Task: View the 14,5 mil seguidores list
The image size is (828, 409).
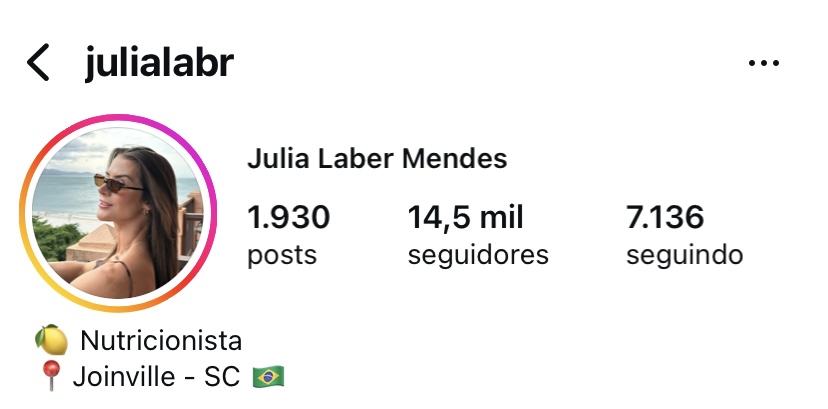Action: [477, 234]
